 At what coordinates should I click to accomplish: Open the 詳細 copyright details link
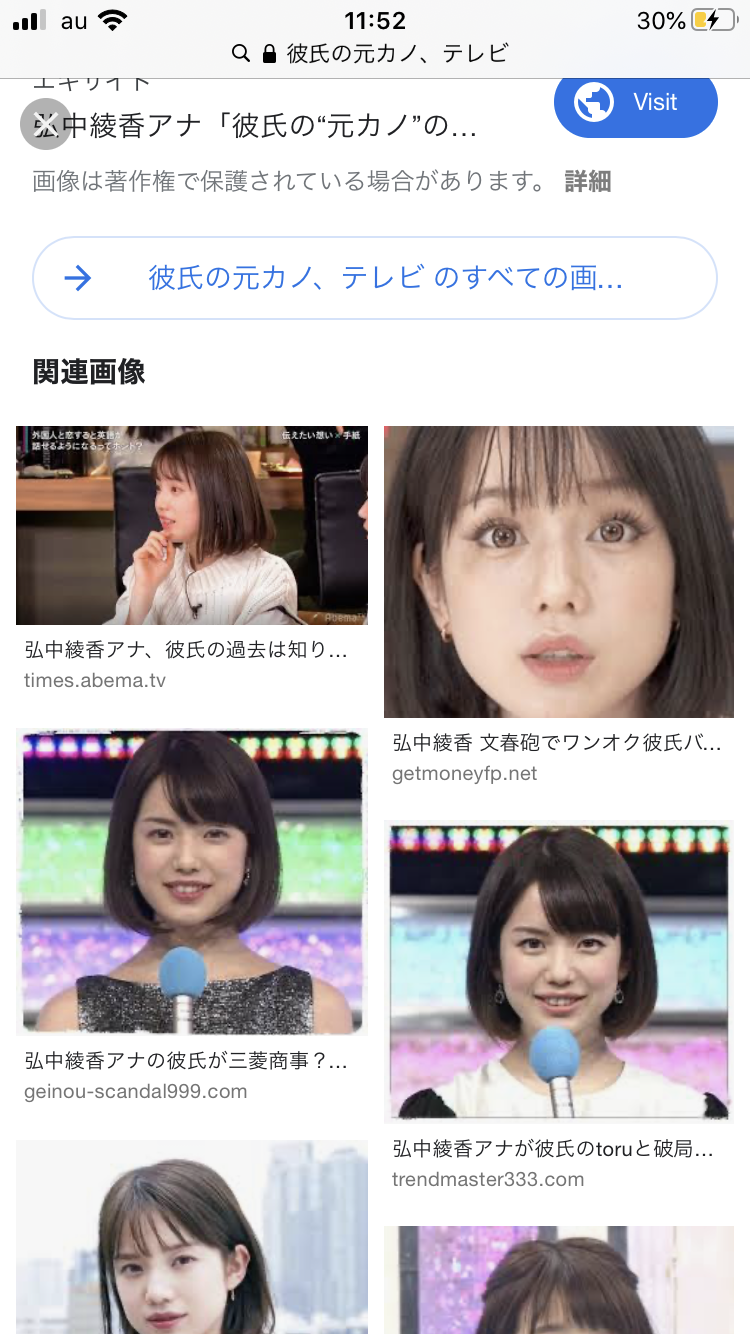coord(587,182)
